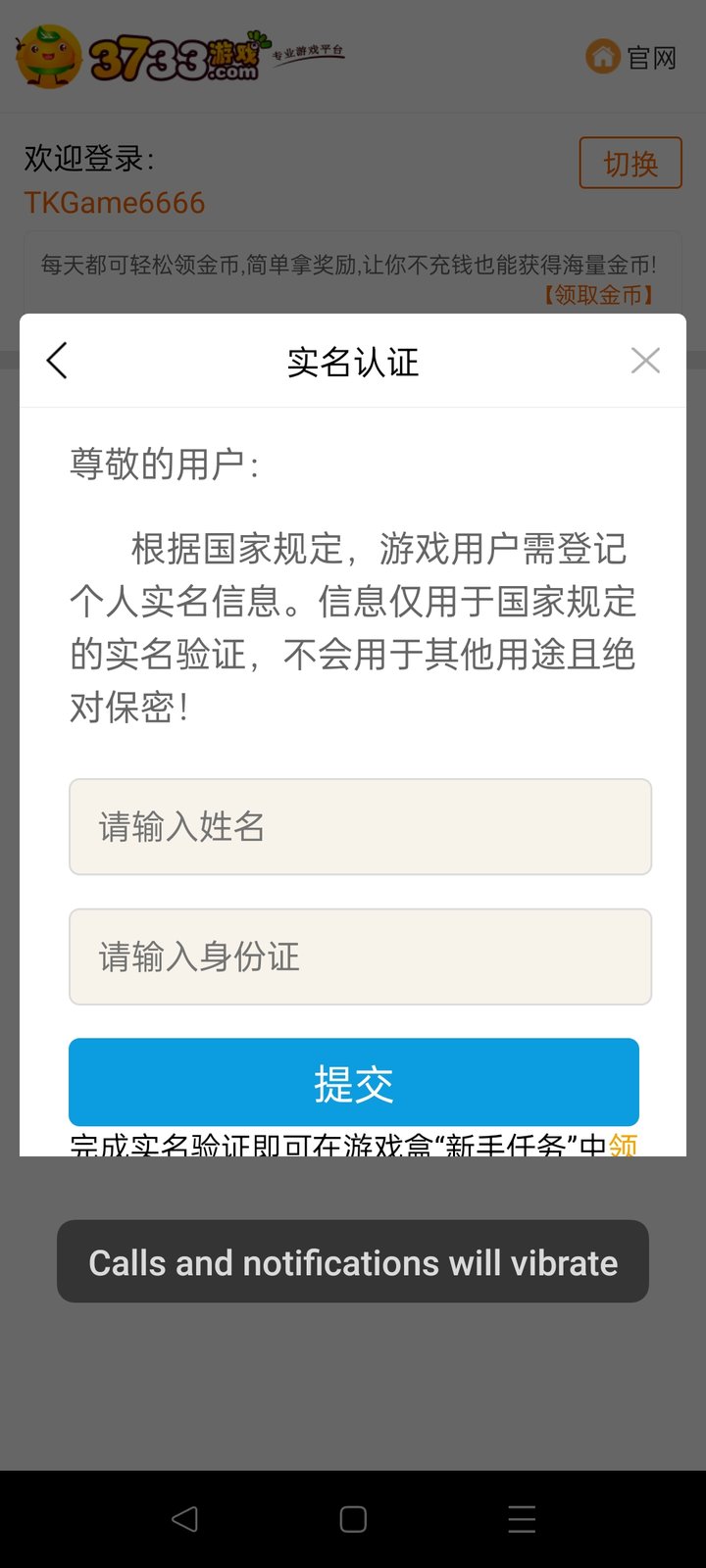The width and height of the screenshot is (706, 1568).
Task: Tap the orange 领 link below submit
Action: [625, 1145]
